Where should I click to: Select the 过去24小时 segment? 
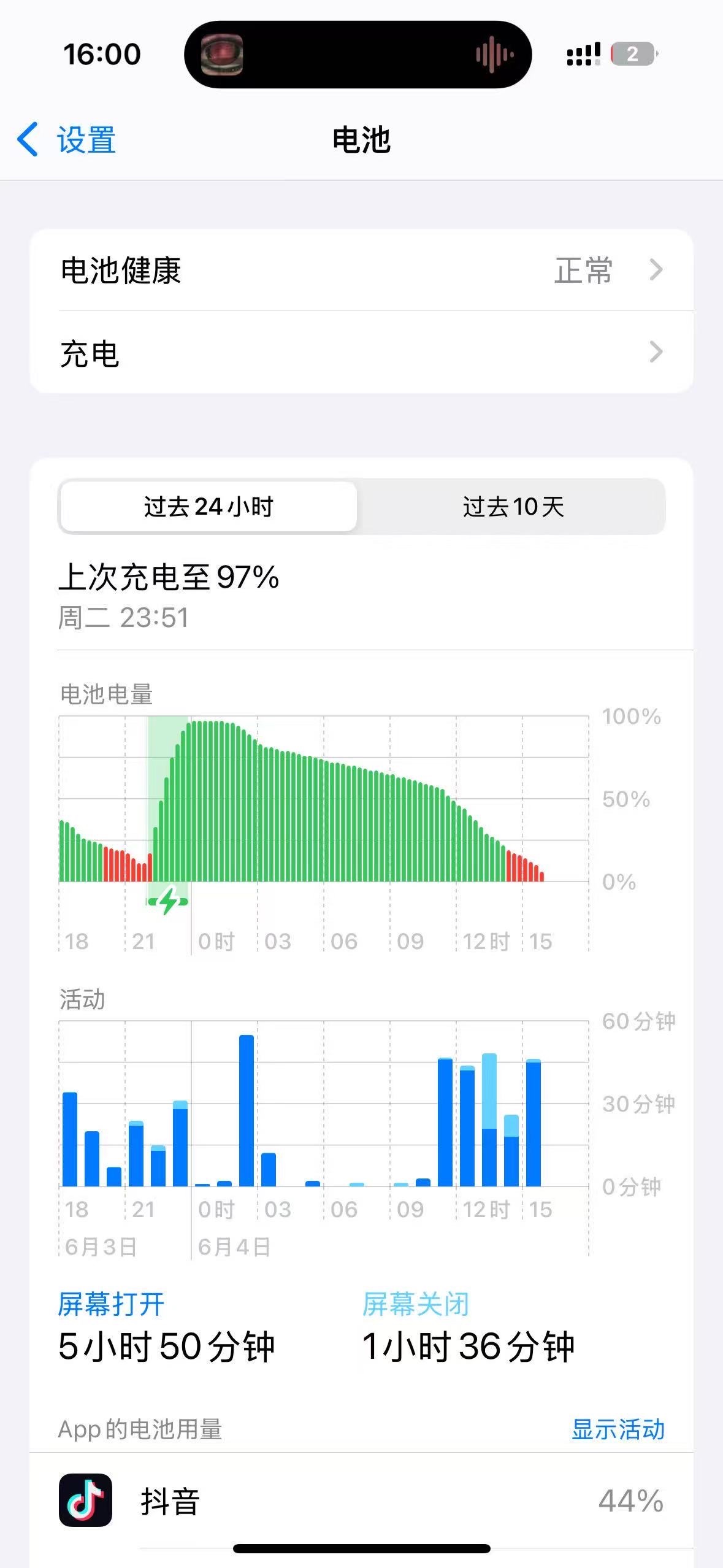click(208, 507)
